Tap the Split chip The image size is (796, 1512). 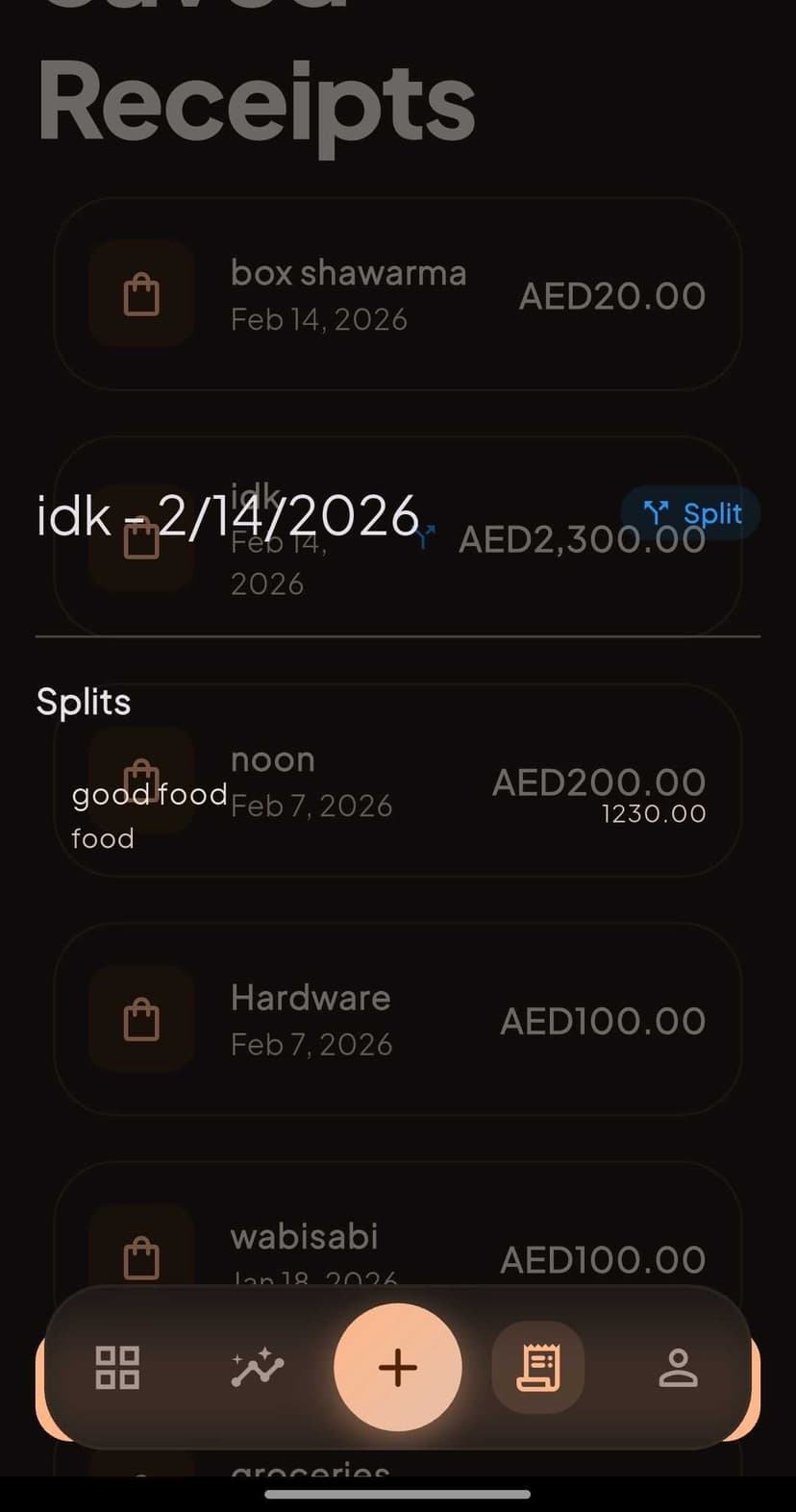[692, 513]
